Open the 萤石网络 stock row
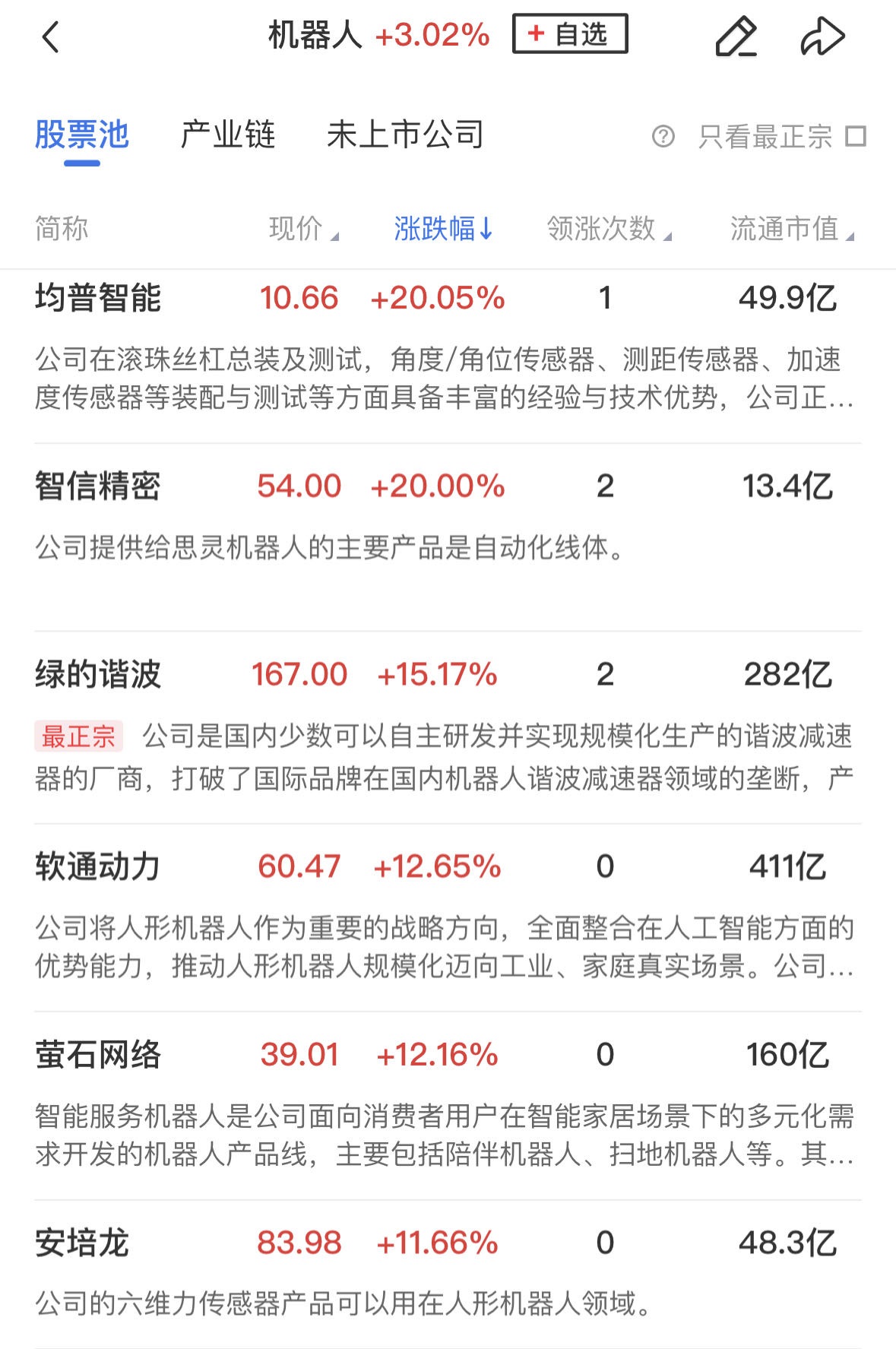Image resolution: width=896 pixels, height=1349 pixels. (x=98, y=1055)
